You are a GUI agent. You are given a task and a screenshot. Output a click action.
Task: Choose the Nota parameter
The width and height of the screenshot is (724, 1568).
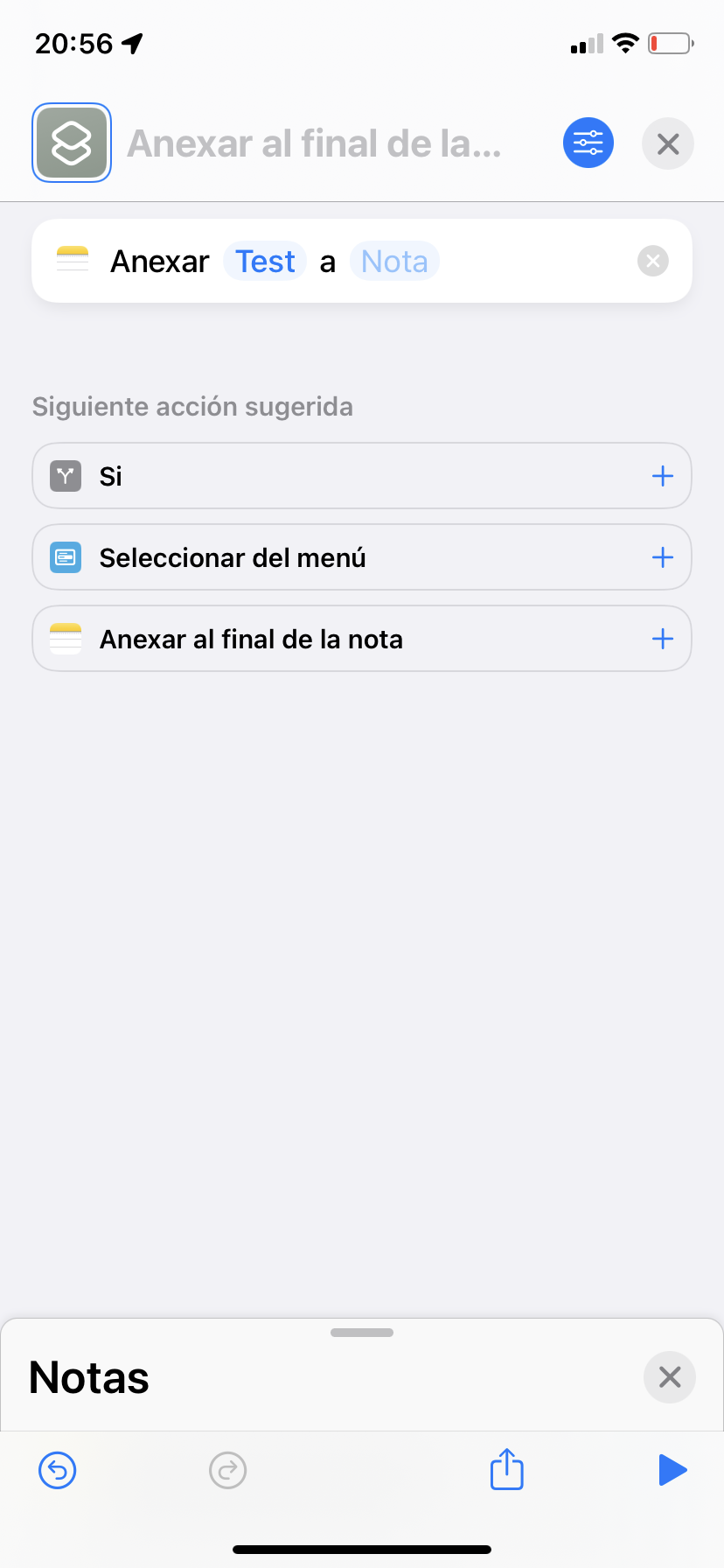394,262
